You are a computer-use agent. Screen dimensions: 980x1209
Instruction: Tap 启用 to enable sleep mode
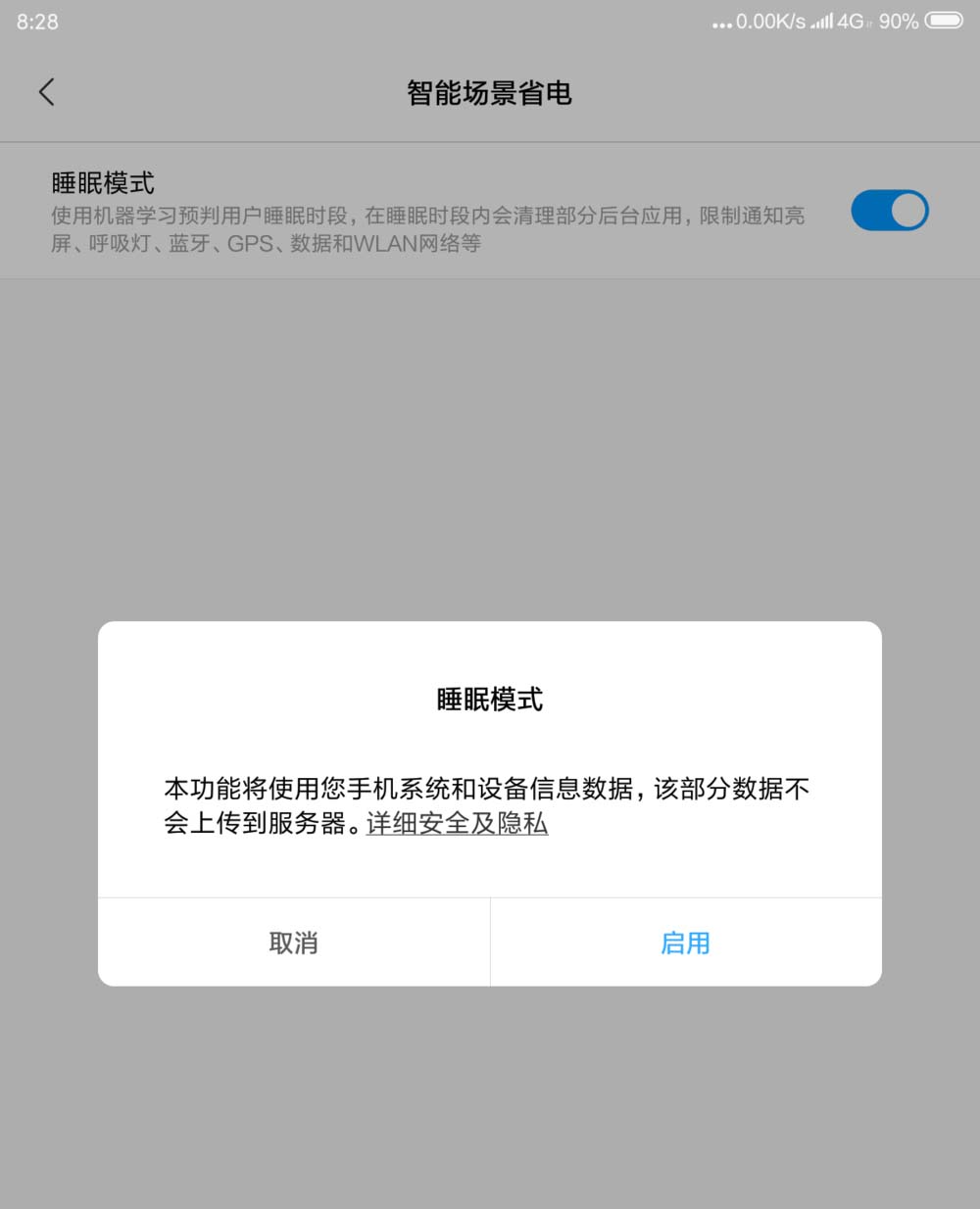(685, 943)
